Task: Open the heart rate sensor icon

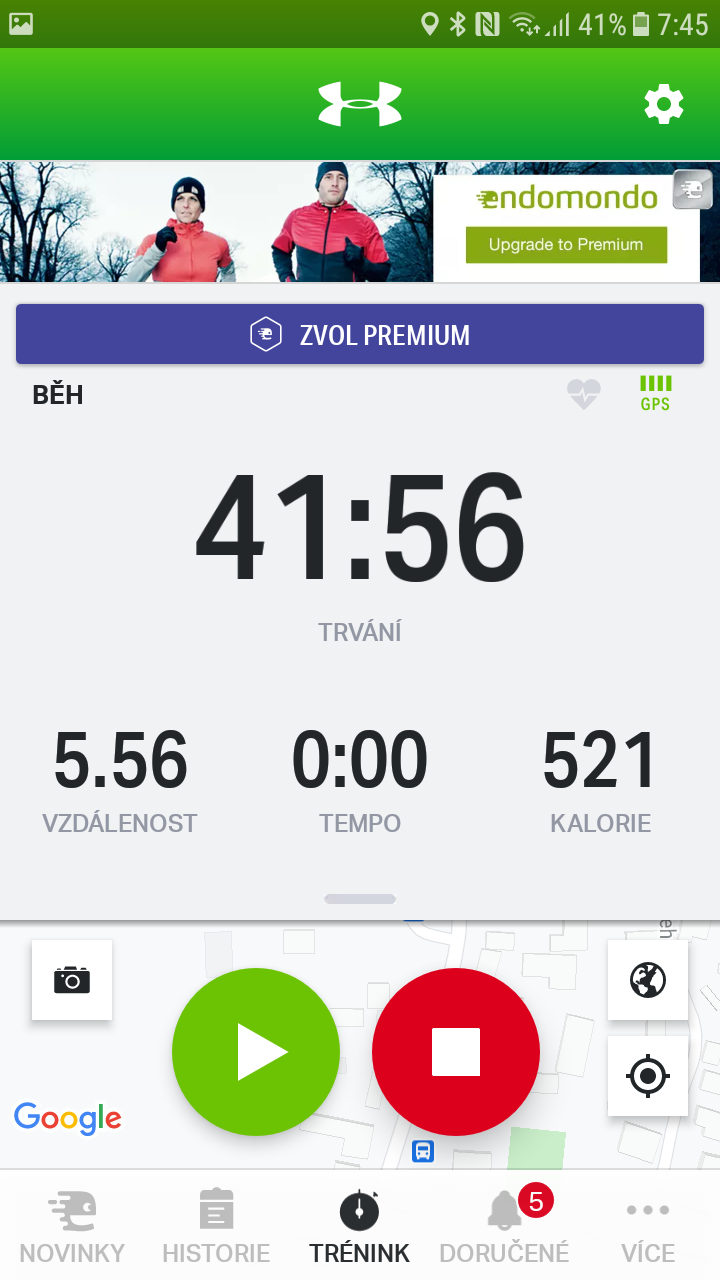Action: pos(584,394)
